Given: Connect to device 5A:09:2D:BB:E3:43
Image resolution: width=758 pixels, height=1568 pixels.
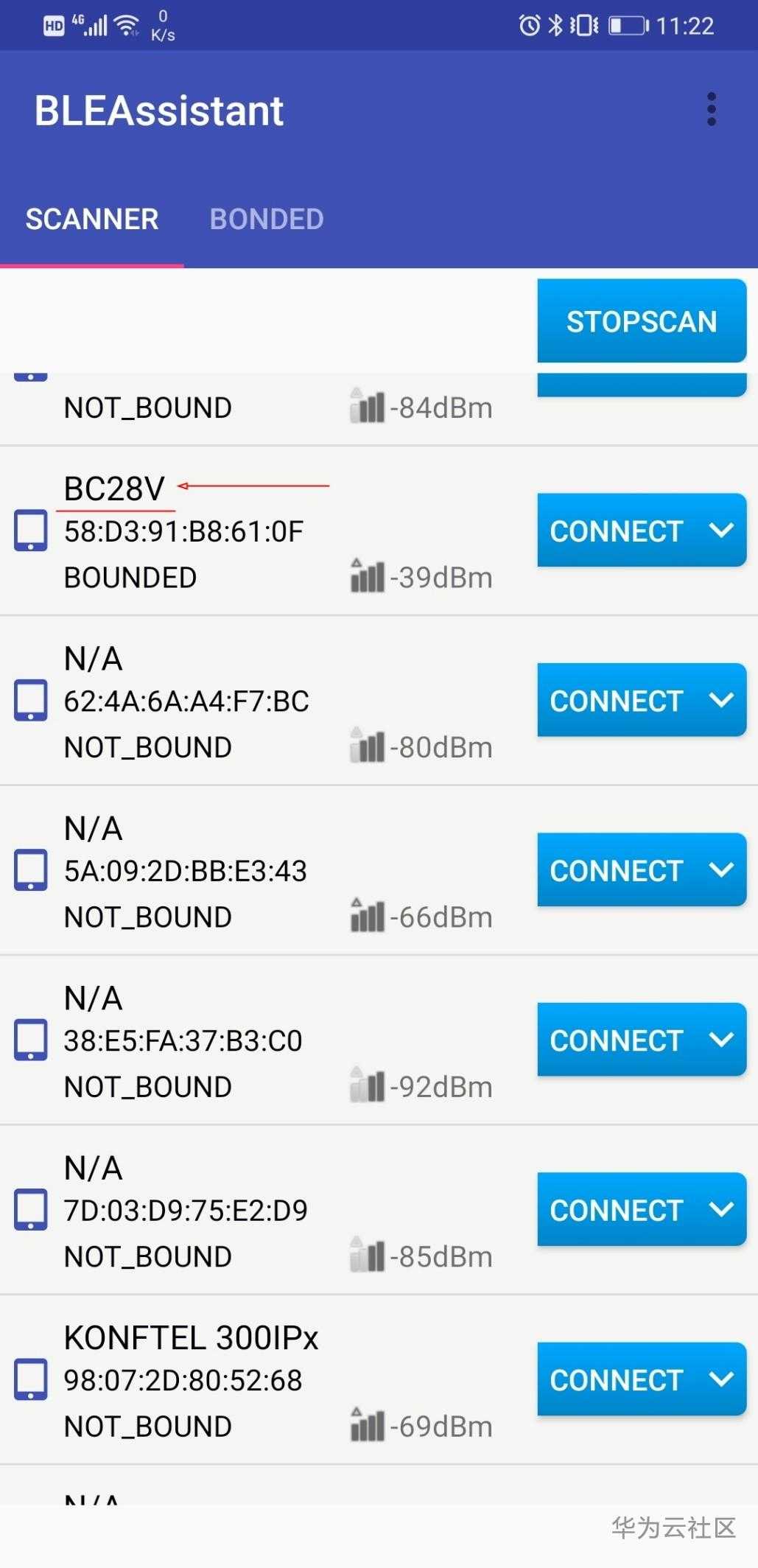Looking at the screenshot, I should coord(617,870).
